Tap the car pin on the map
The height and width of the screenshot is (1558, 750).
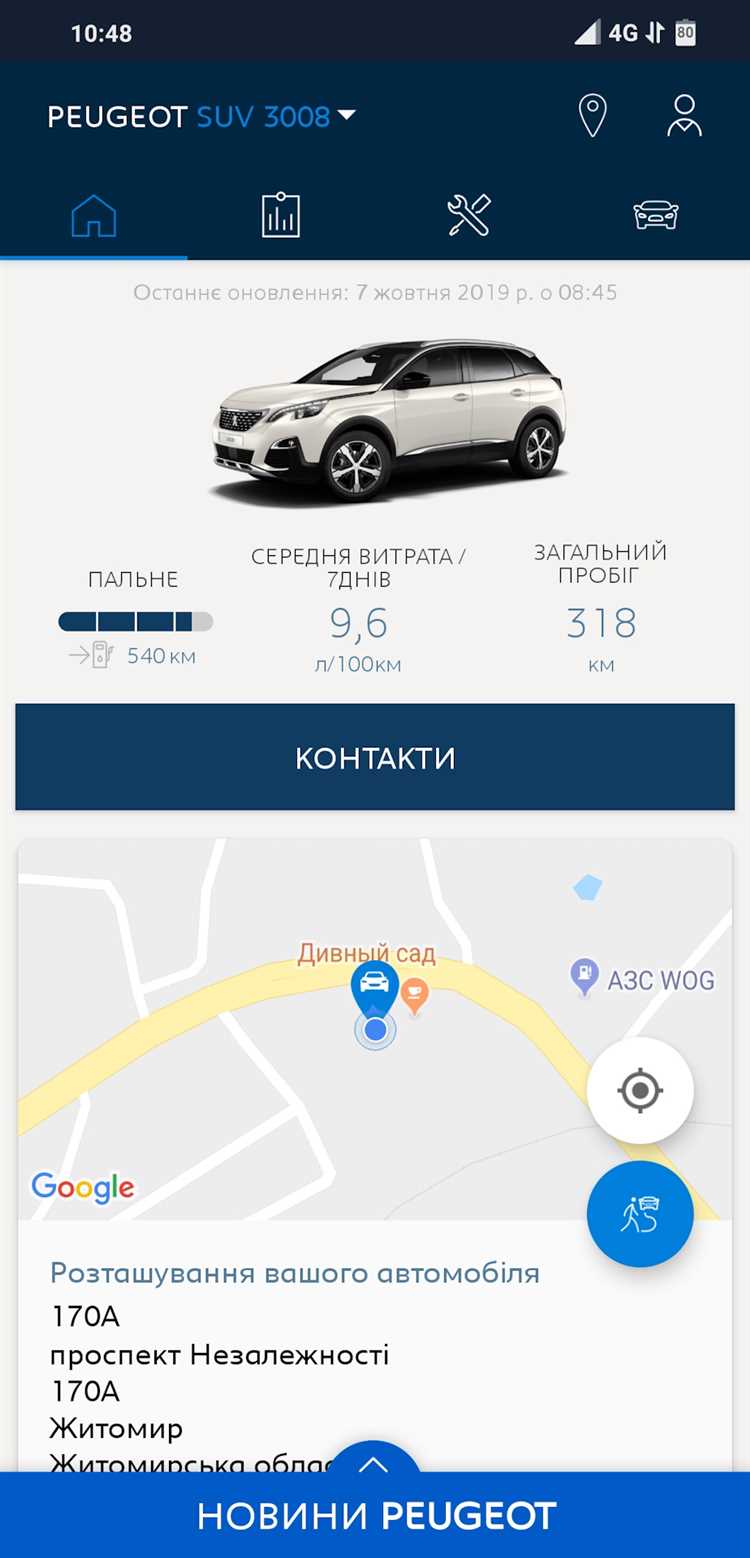pyautogui.click(x=374, y=987)
